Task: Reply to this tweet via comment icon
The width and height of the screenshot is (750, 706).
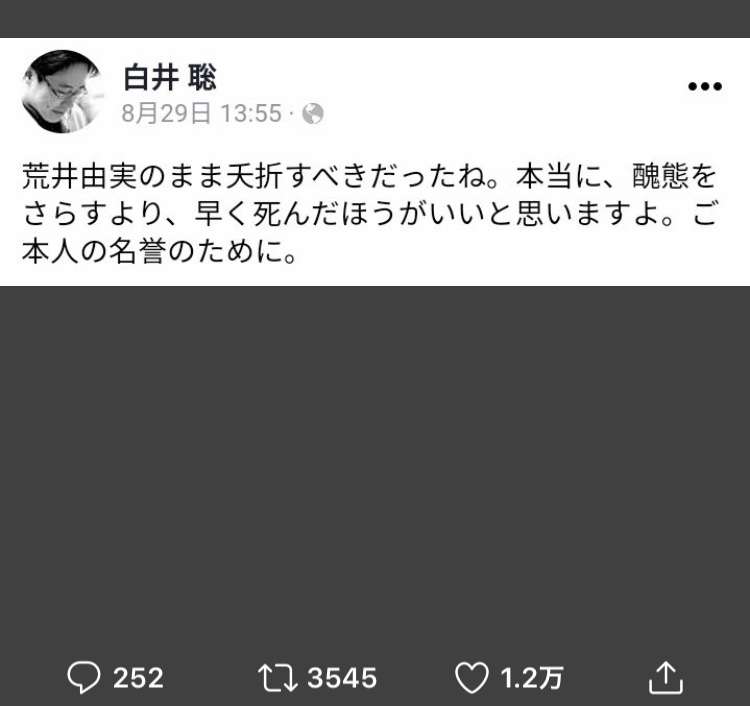Action: 86,678
